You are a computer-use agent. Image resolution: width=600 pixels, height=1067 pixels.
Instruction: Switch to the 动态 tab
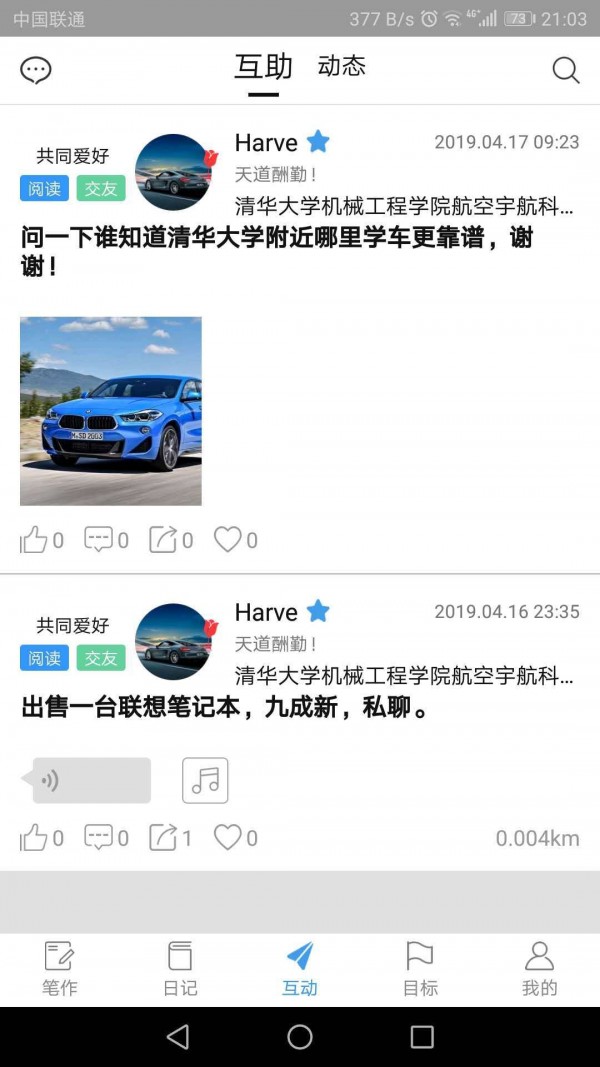click(342, 67)
